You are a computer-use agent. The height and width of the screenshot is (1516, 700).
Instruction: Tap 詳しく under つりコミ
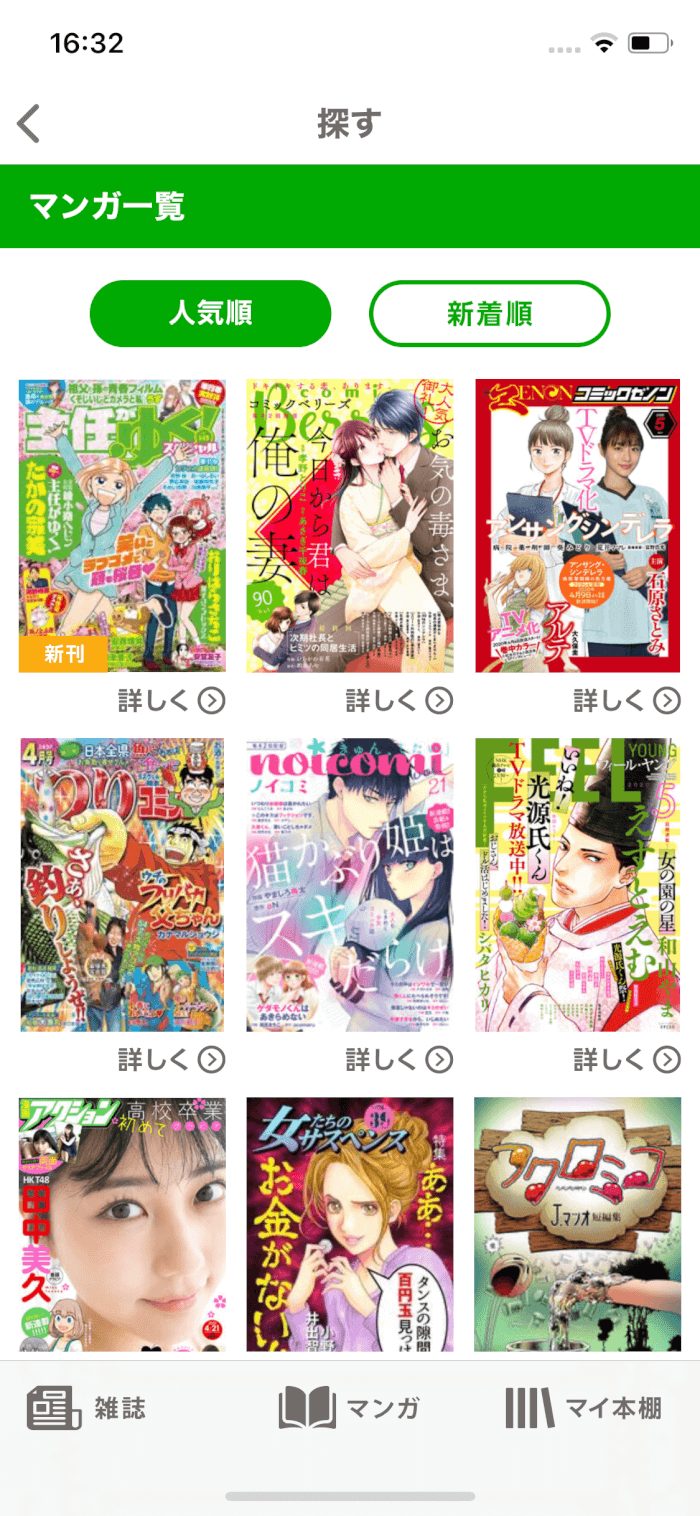click(x=171, y=1059)
